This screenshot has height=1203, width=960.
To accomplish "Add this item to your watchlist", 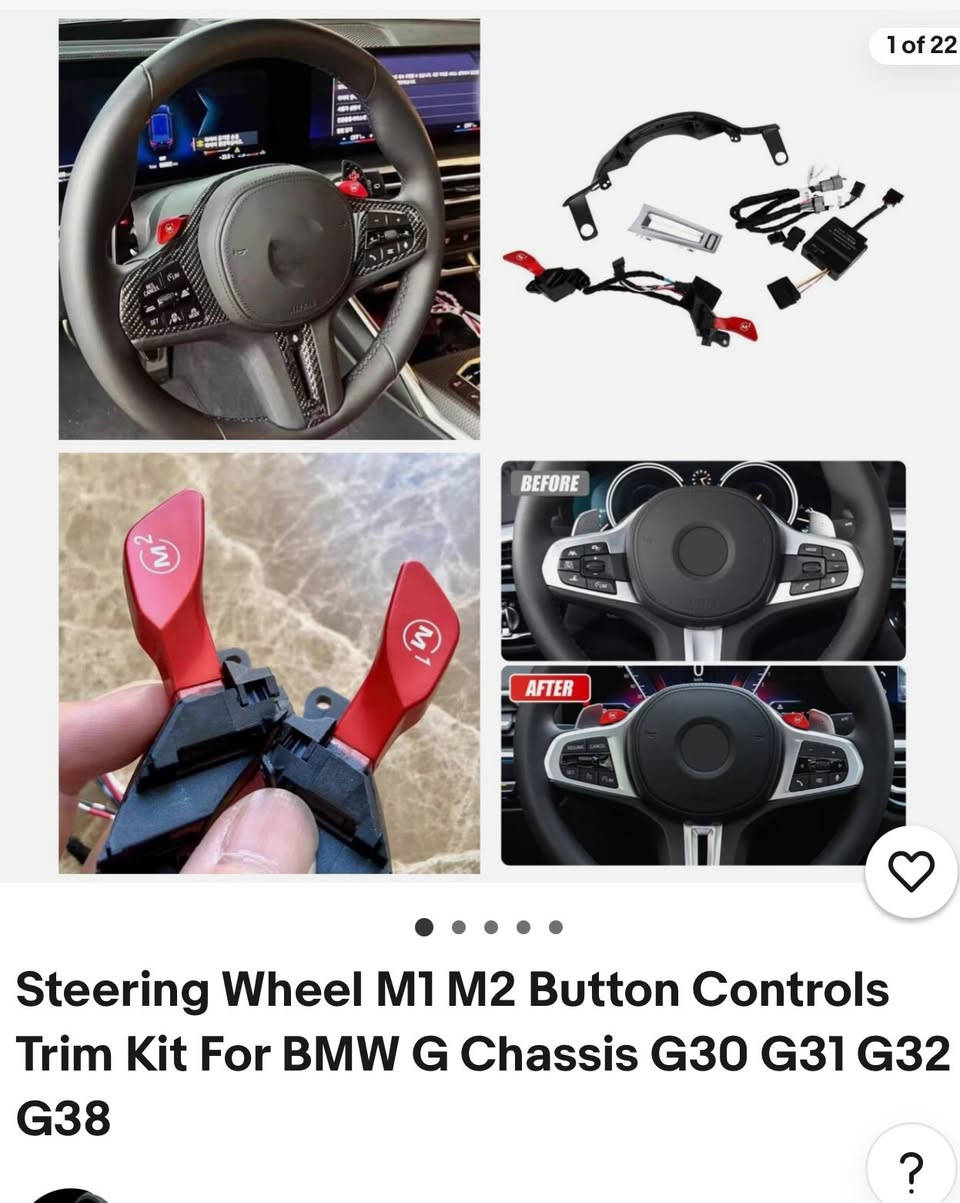I will coord(911,872).
